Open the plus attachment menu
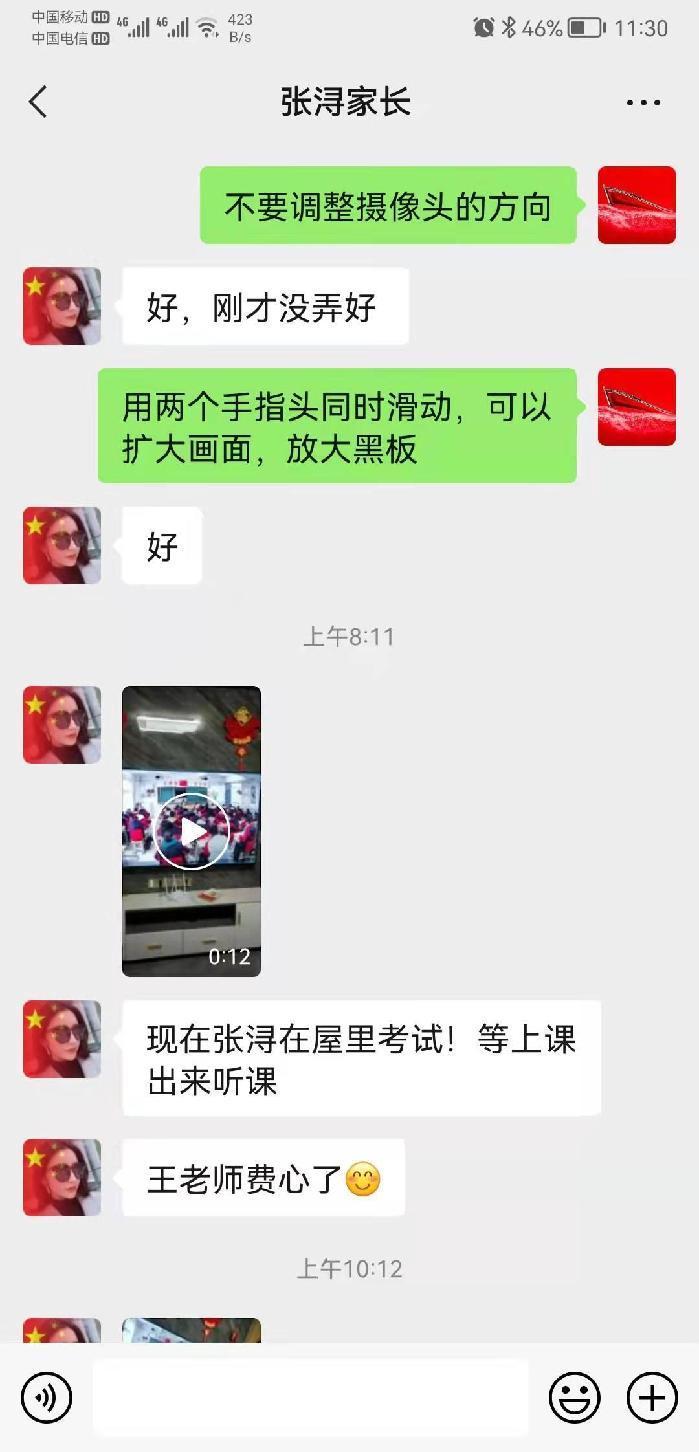 (x=652, y=1396)
